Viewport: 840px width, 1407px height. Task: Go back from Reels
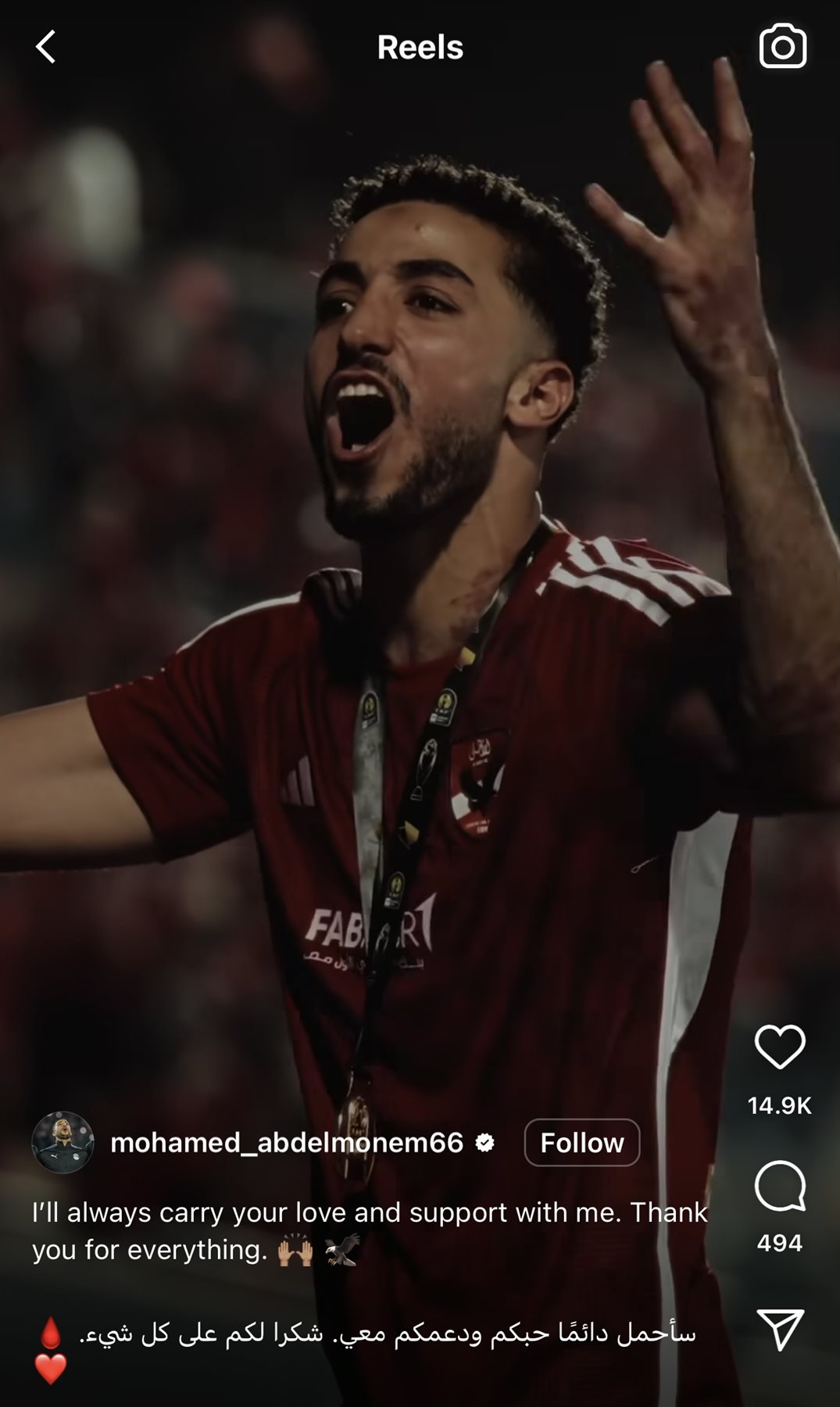pos(46,47)
